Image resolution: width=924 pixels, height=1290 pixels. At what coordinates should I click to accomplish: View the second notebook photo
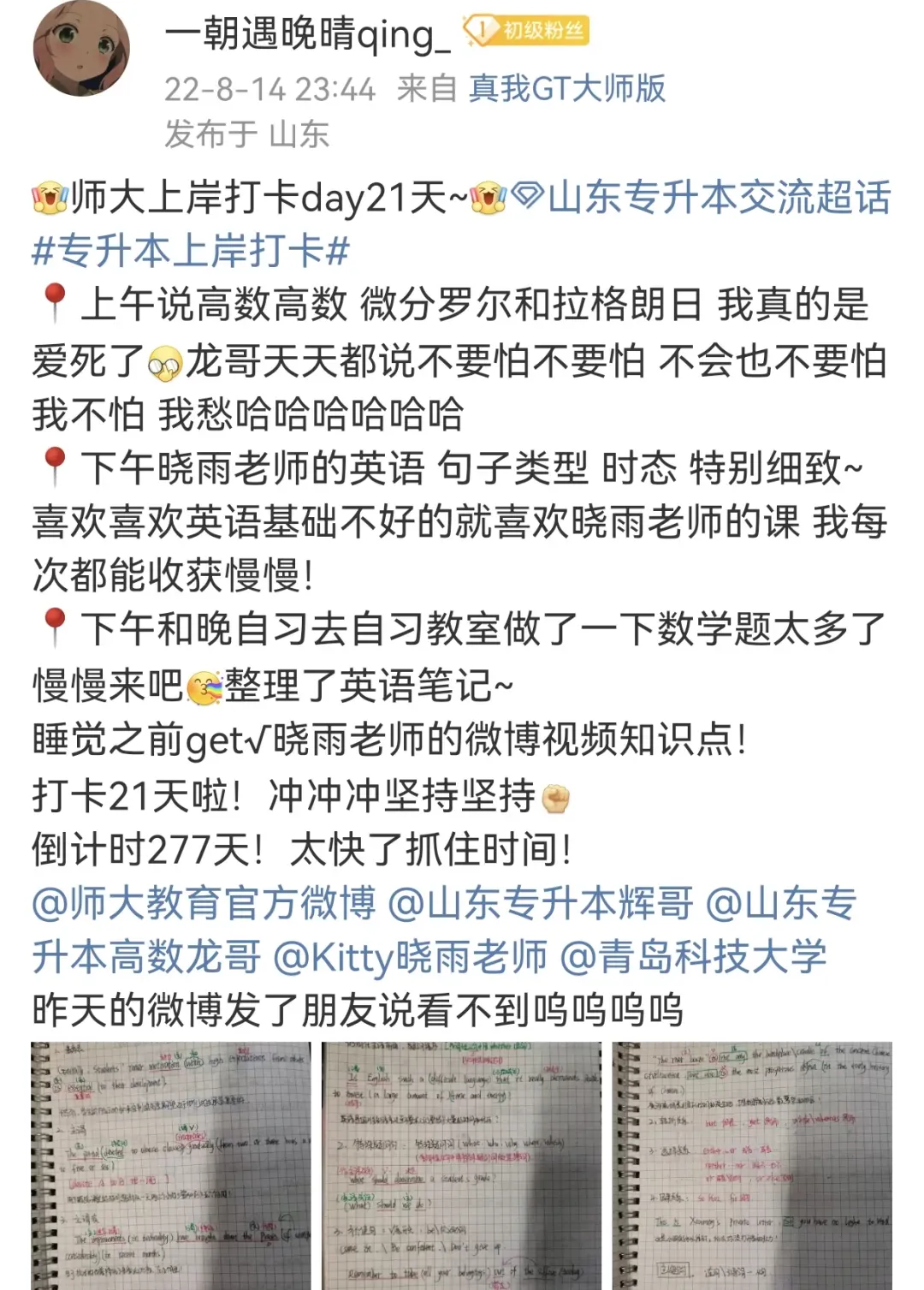pyautogui.click(x=461, y=1164)
